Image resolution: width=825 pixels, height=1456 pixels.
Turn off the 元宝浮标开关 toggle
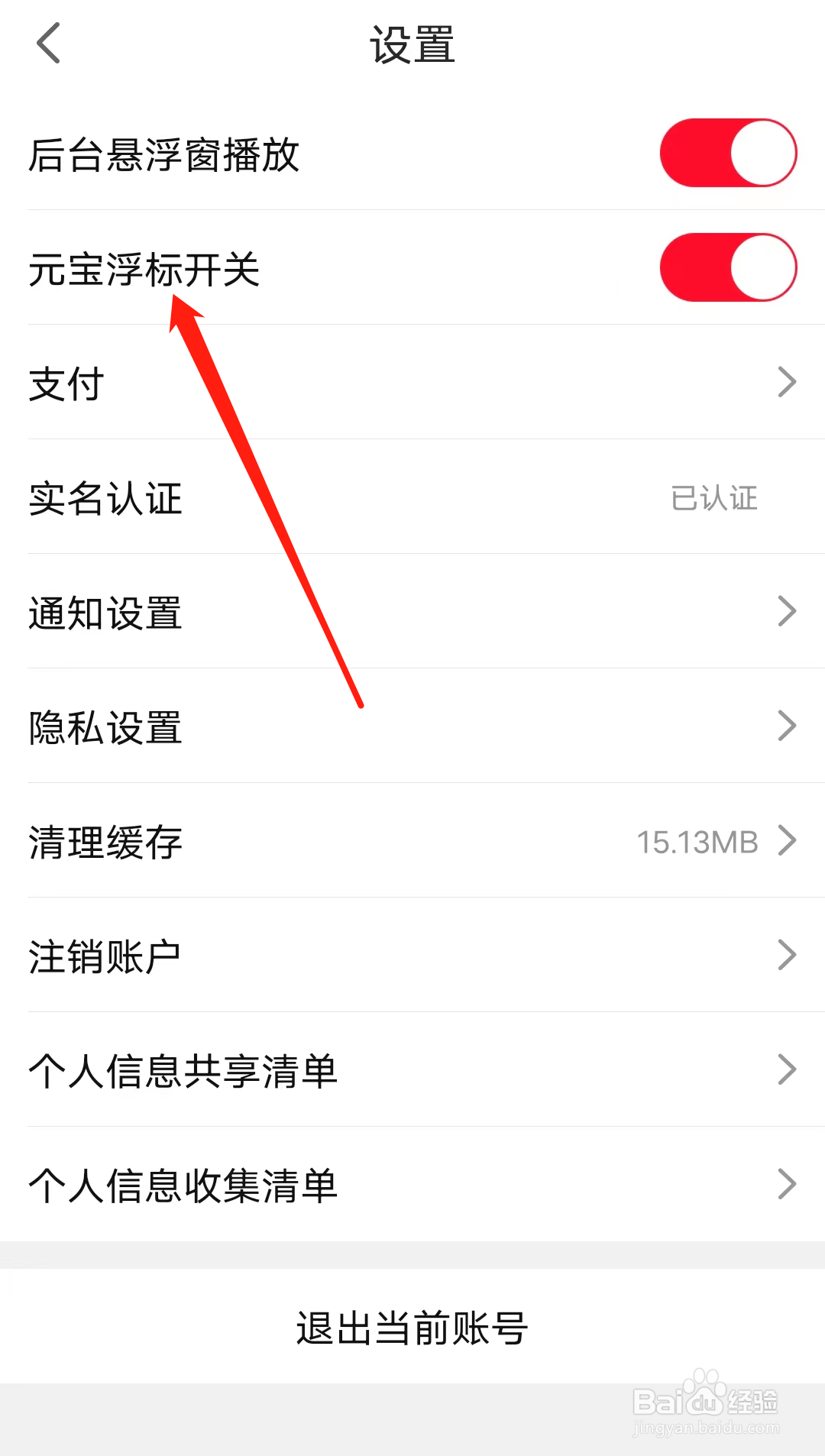(x=726, y=267)
